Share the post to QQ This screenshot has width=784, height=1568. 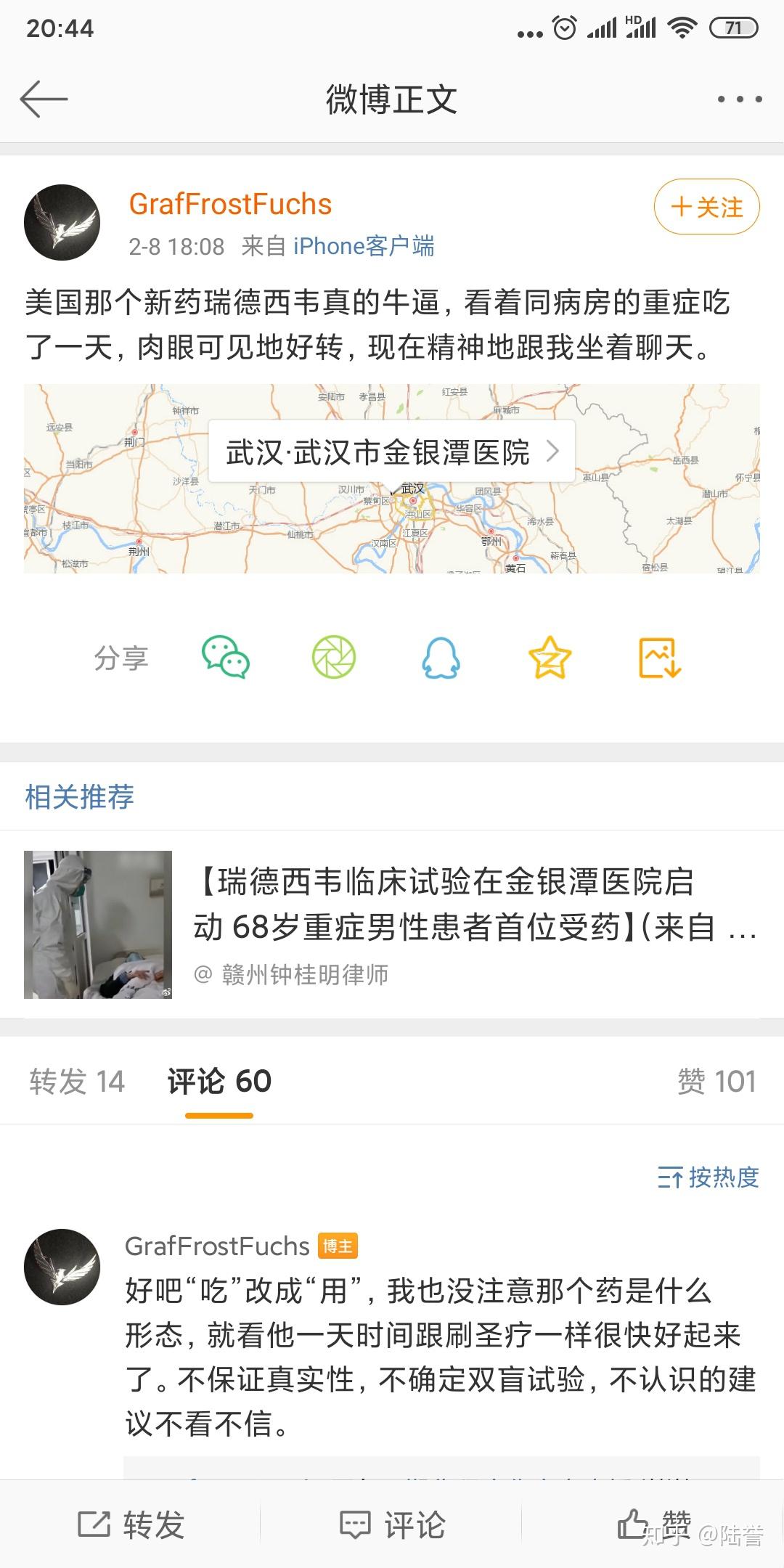click(x=441, y=658)
